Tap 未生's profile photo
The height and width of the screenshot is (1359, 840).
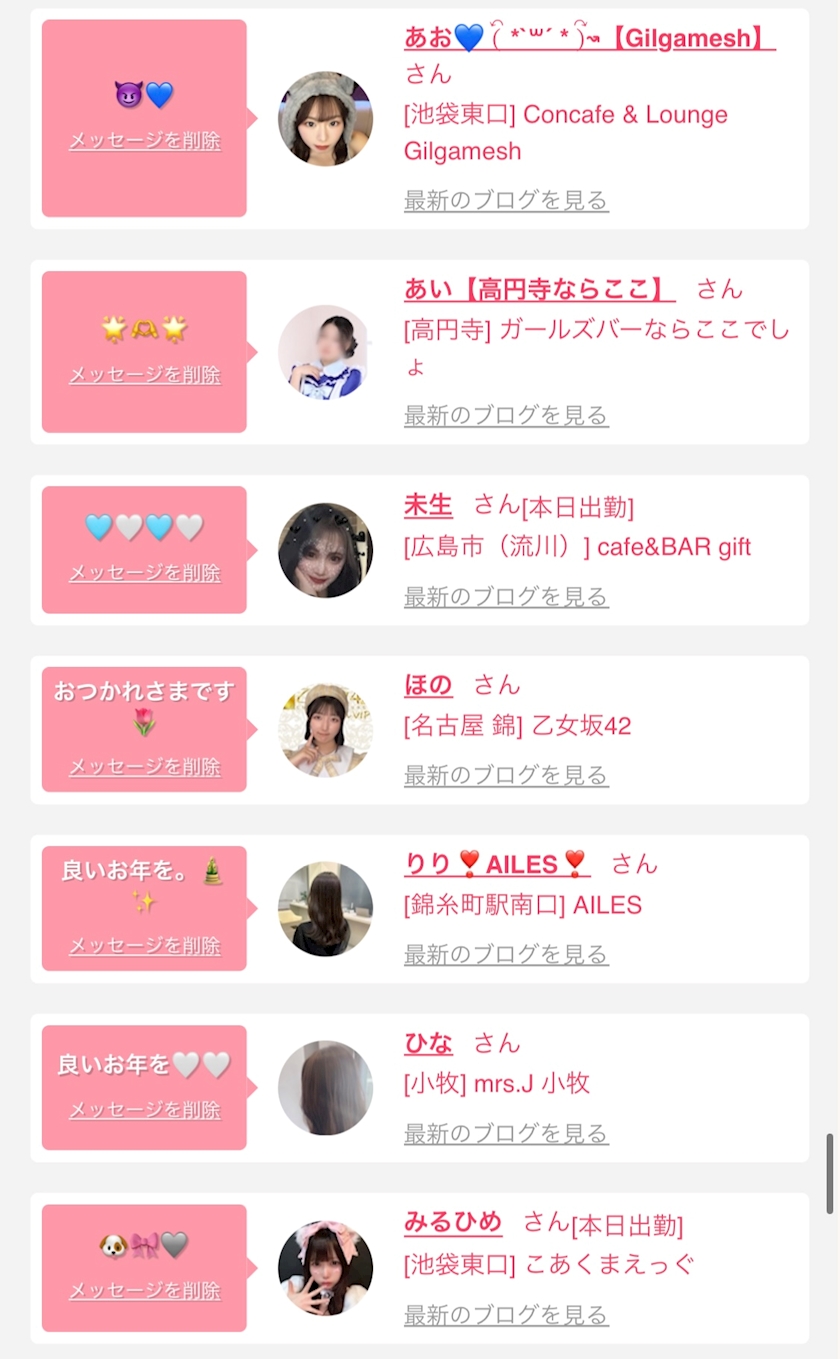pos(325,550)
